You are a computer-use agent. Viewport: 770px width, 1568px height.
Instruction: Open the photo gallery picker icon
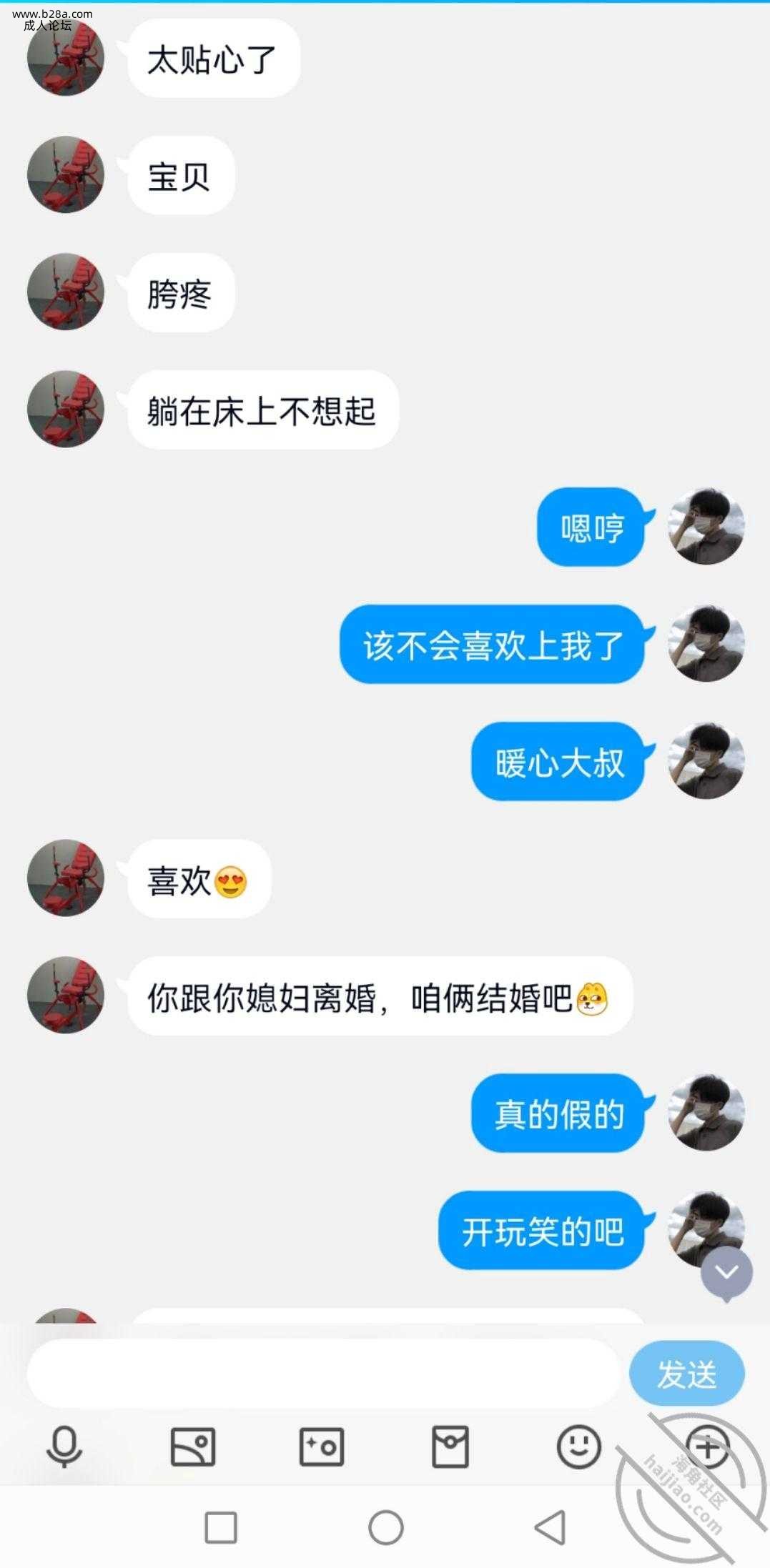(193, 1447)
